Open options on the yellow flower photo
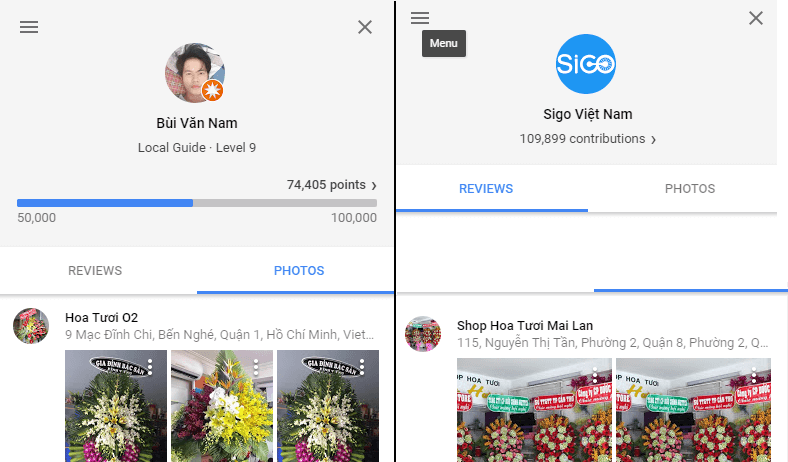This screenshot has height=462, width=788. click(255, 367)
